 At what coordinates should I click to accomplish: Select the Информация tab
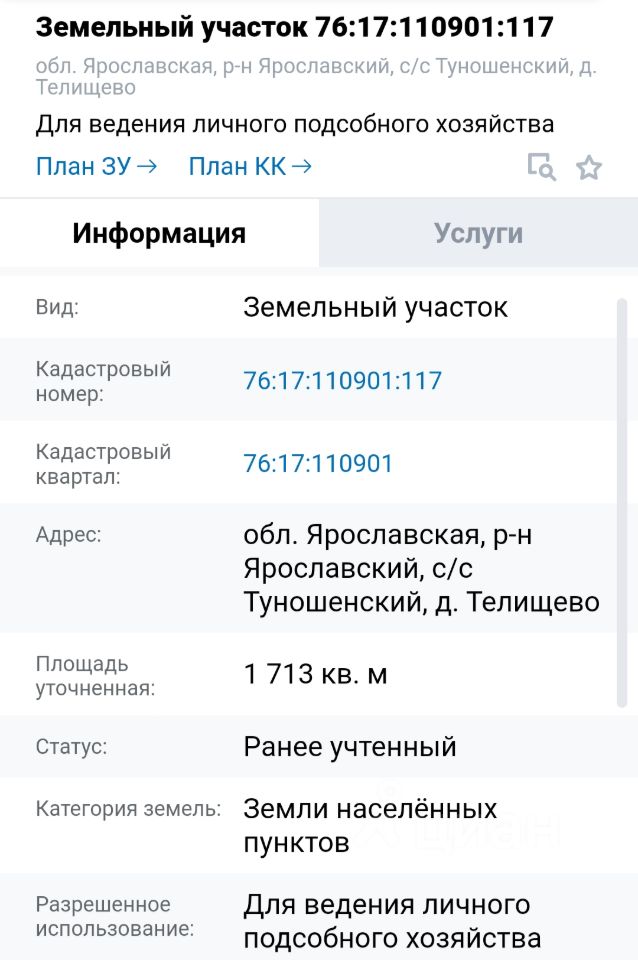159,233
